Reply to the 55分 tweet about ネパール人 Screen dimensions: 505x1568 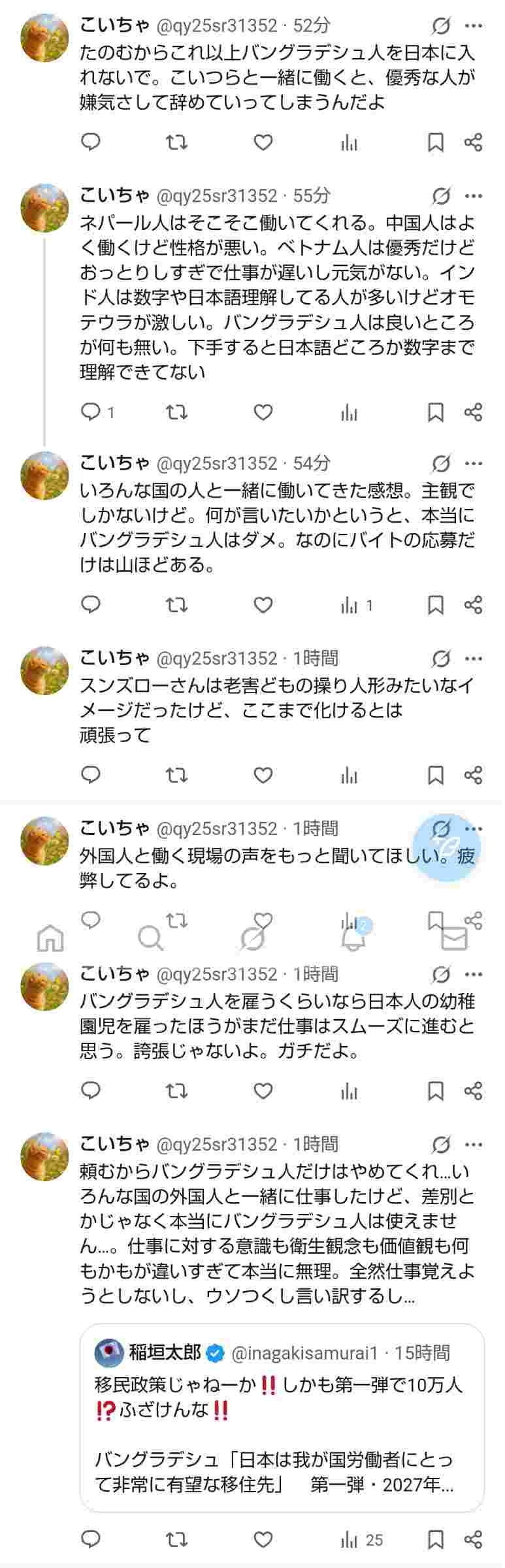[91, 412]
